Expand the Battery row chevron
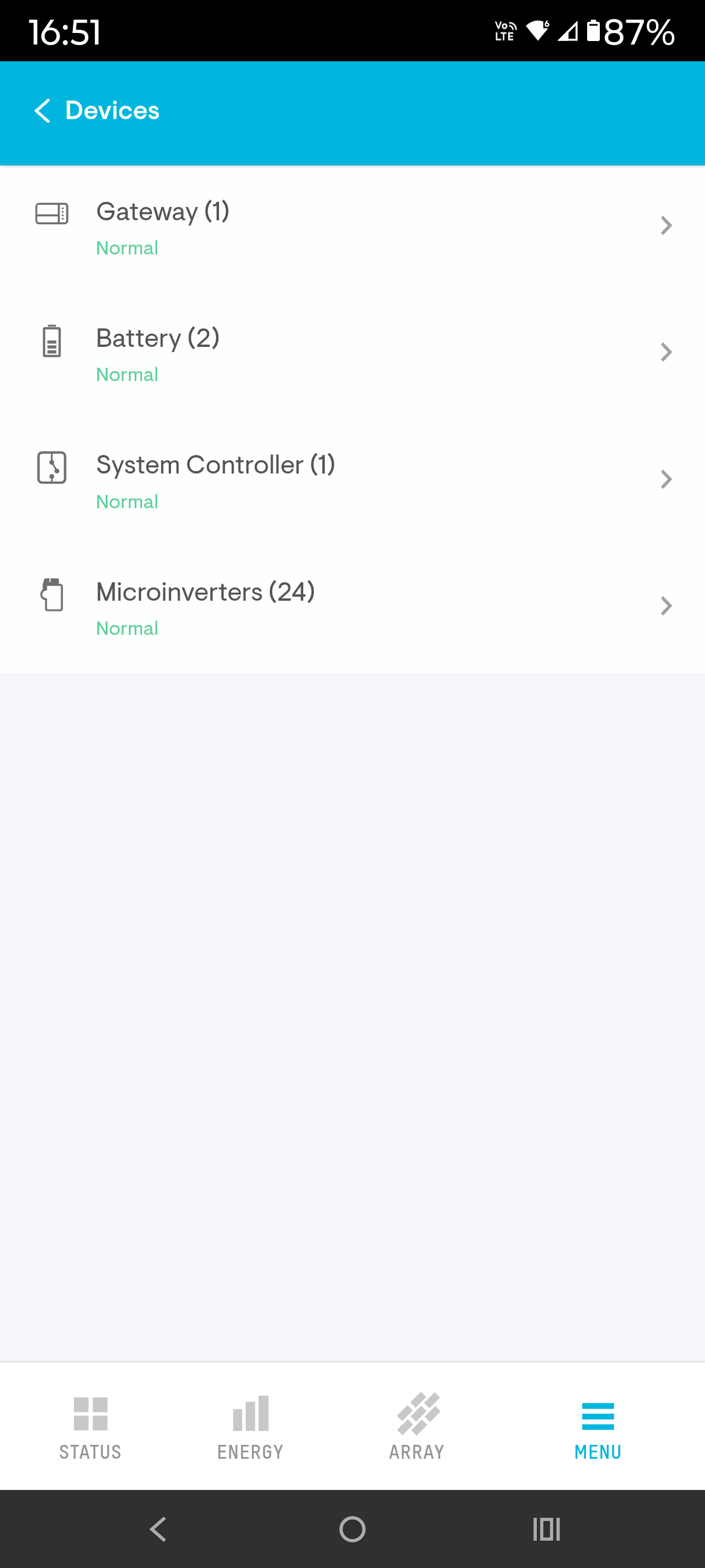This screenshot has width=705, height=1568. pyautogui.click(x=667, y=353)
